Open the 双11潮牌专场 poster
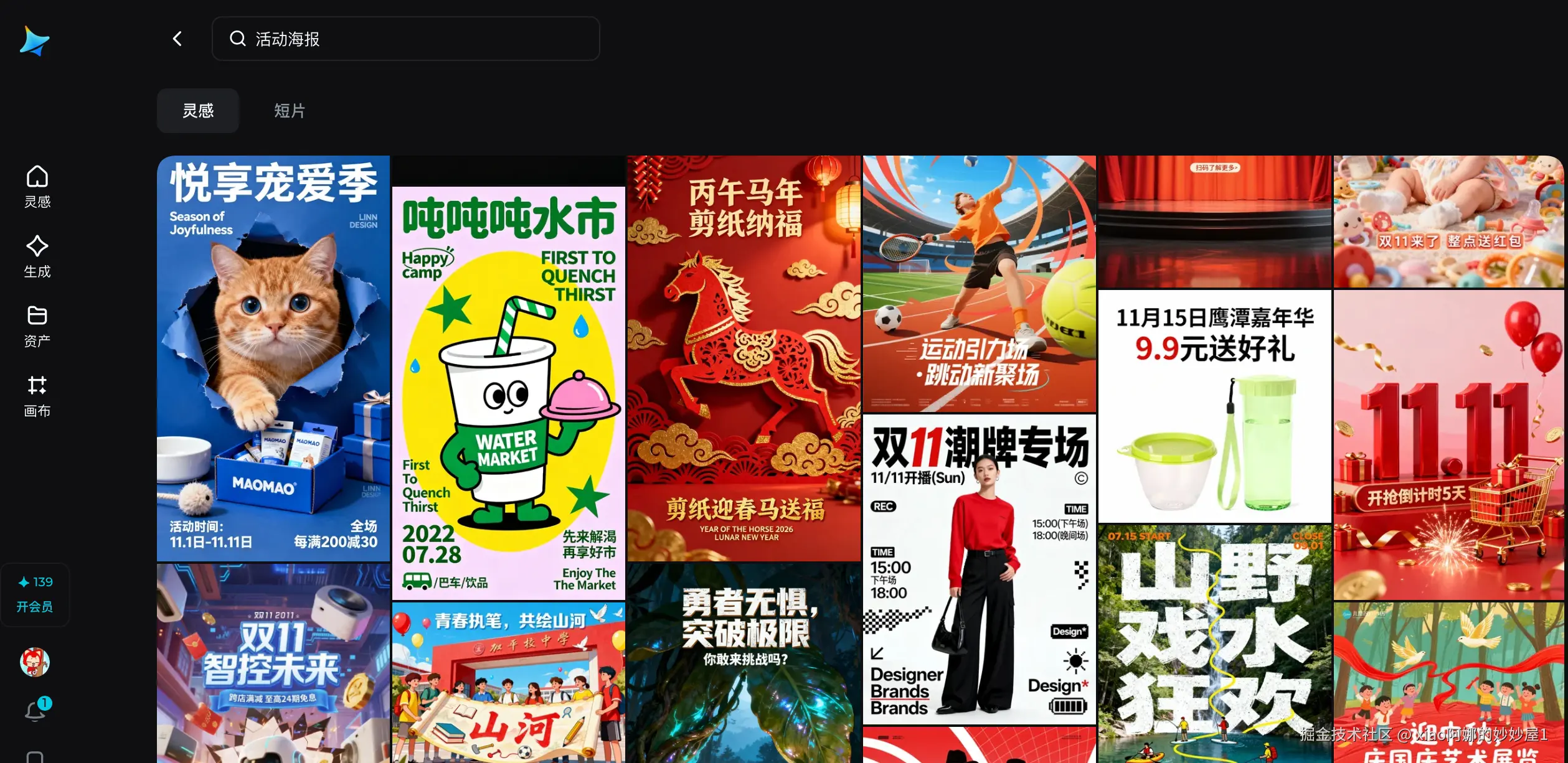 tap(979, 569)
